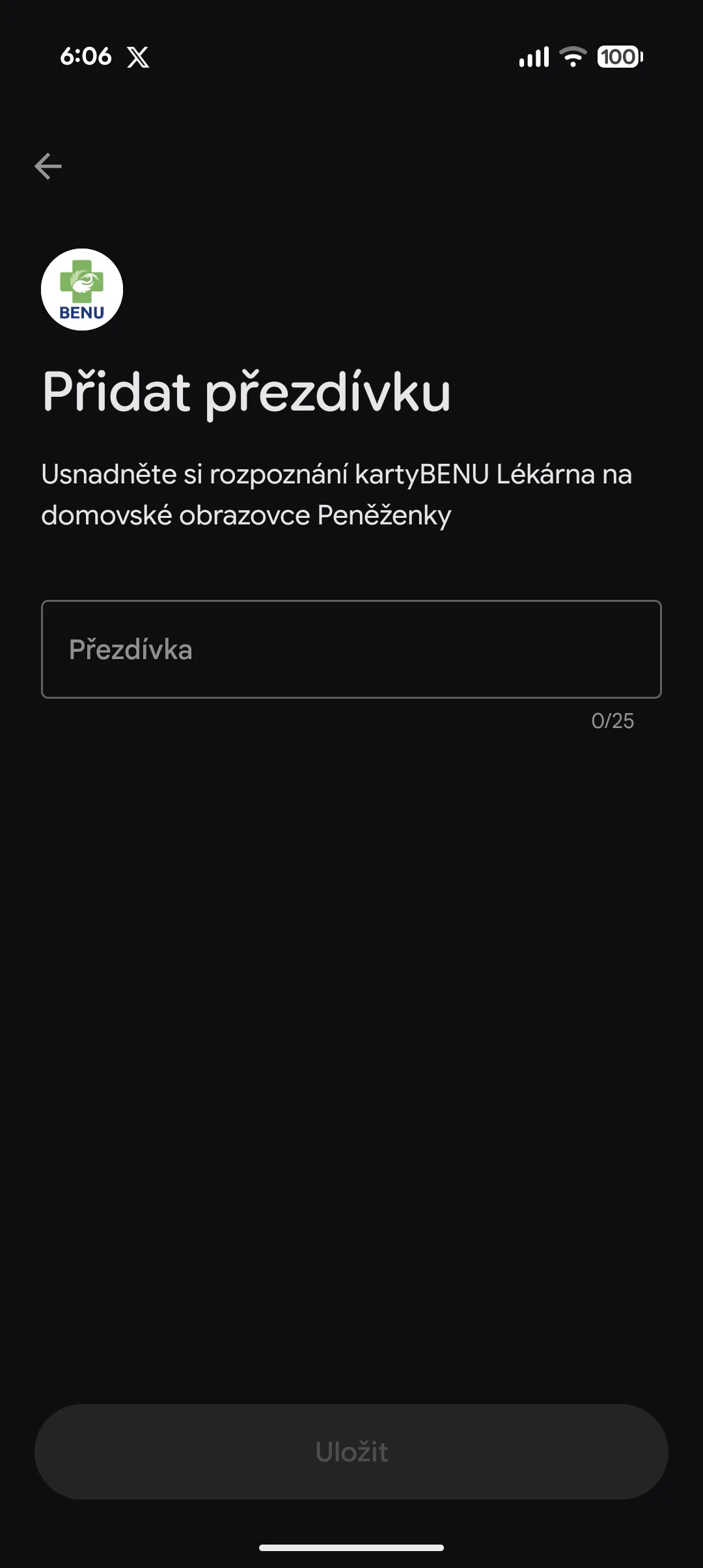The image size is (703, 1568).
Task: Go back using the arrow icon
Action: (x=48, y=167)
